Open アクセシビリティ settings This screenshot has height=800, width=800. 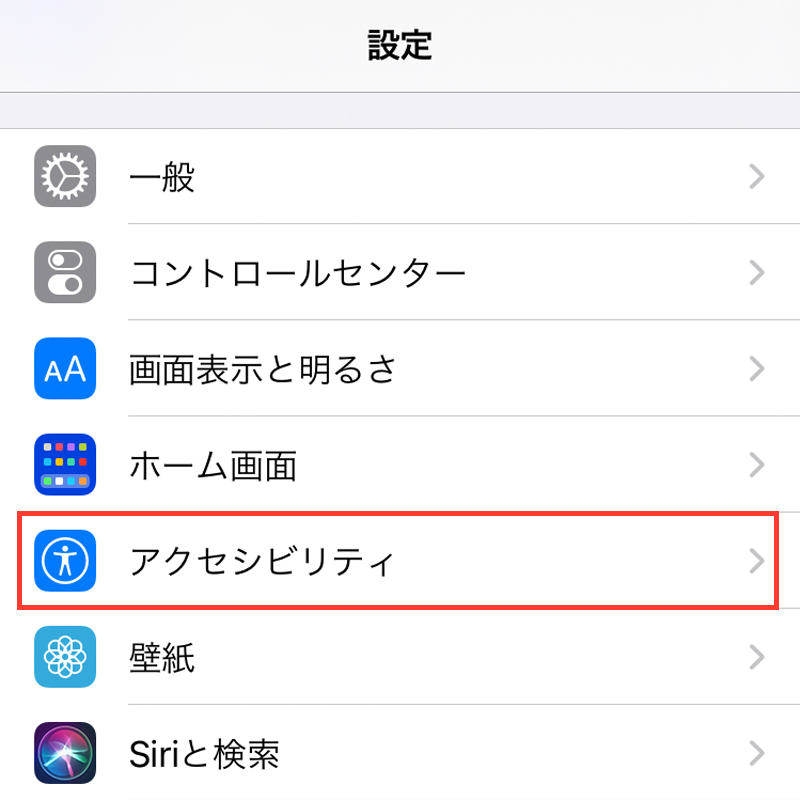(400, 561)
